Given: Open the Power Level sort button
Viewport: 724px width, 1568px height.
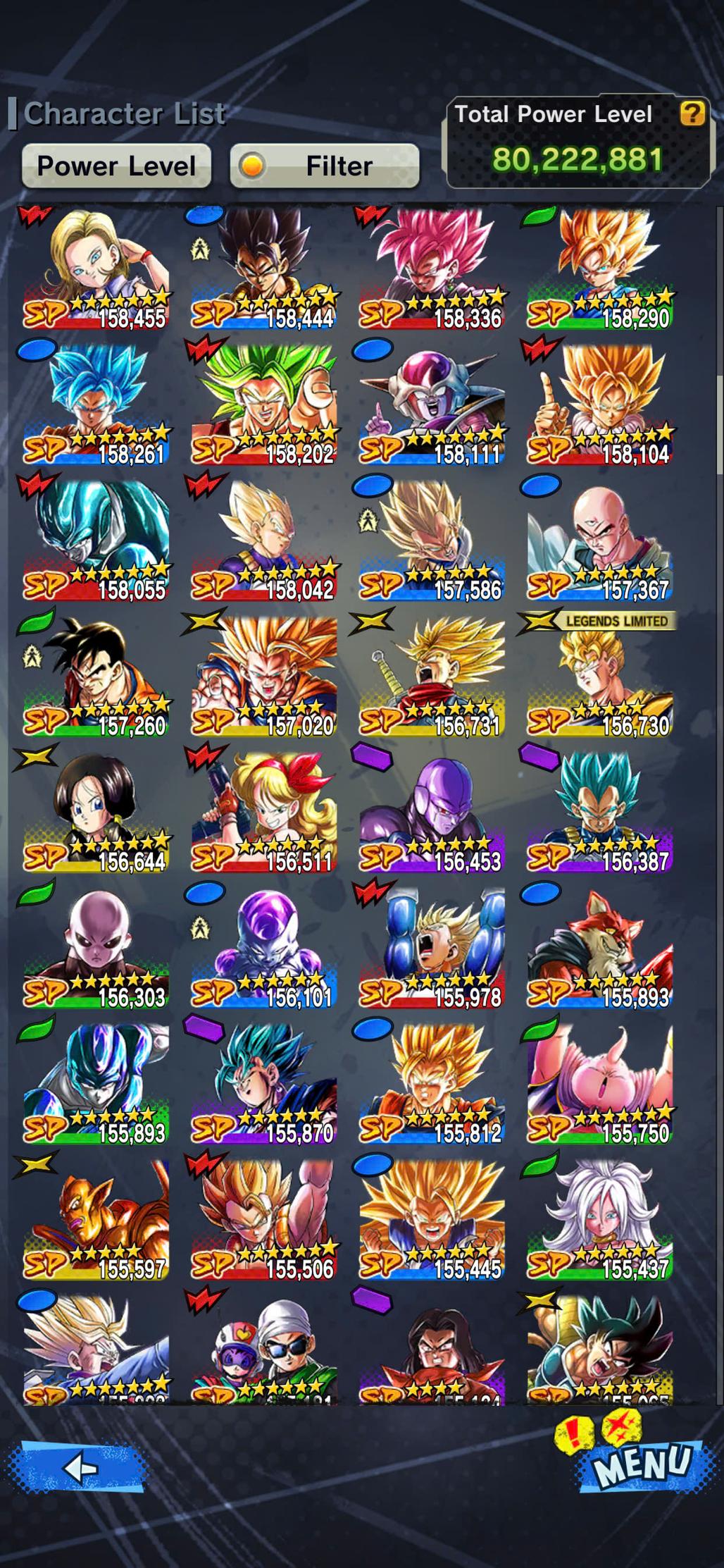Looking at the screenshot, I should [116, 166].
